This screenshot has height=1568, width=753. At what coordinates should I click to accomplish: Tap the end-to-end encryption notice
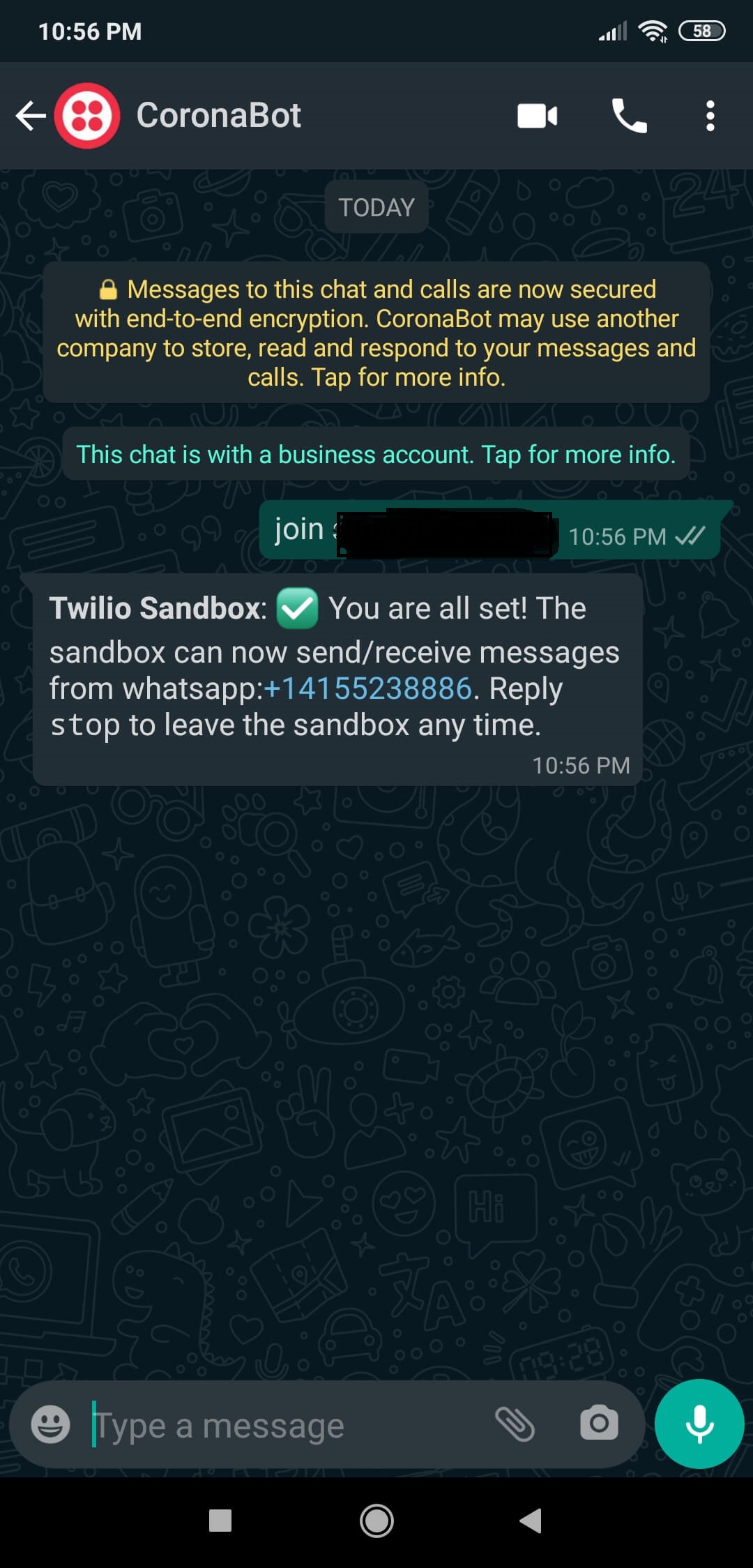376,333
